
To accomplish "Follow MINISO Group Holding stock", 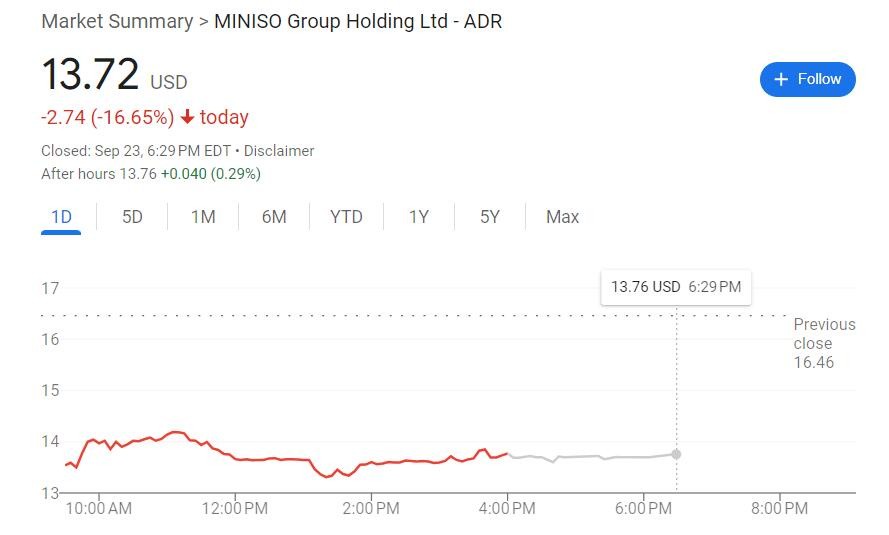I will [807, 79].
